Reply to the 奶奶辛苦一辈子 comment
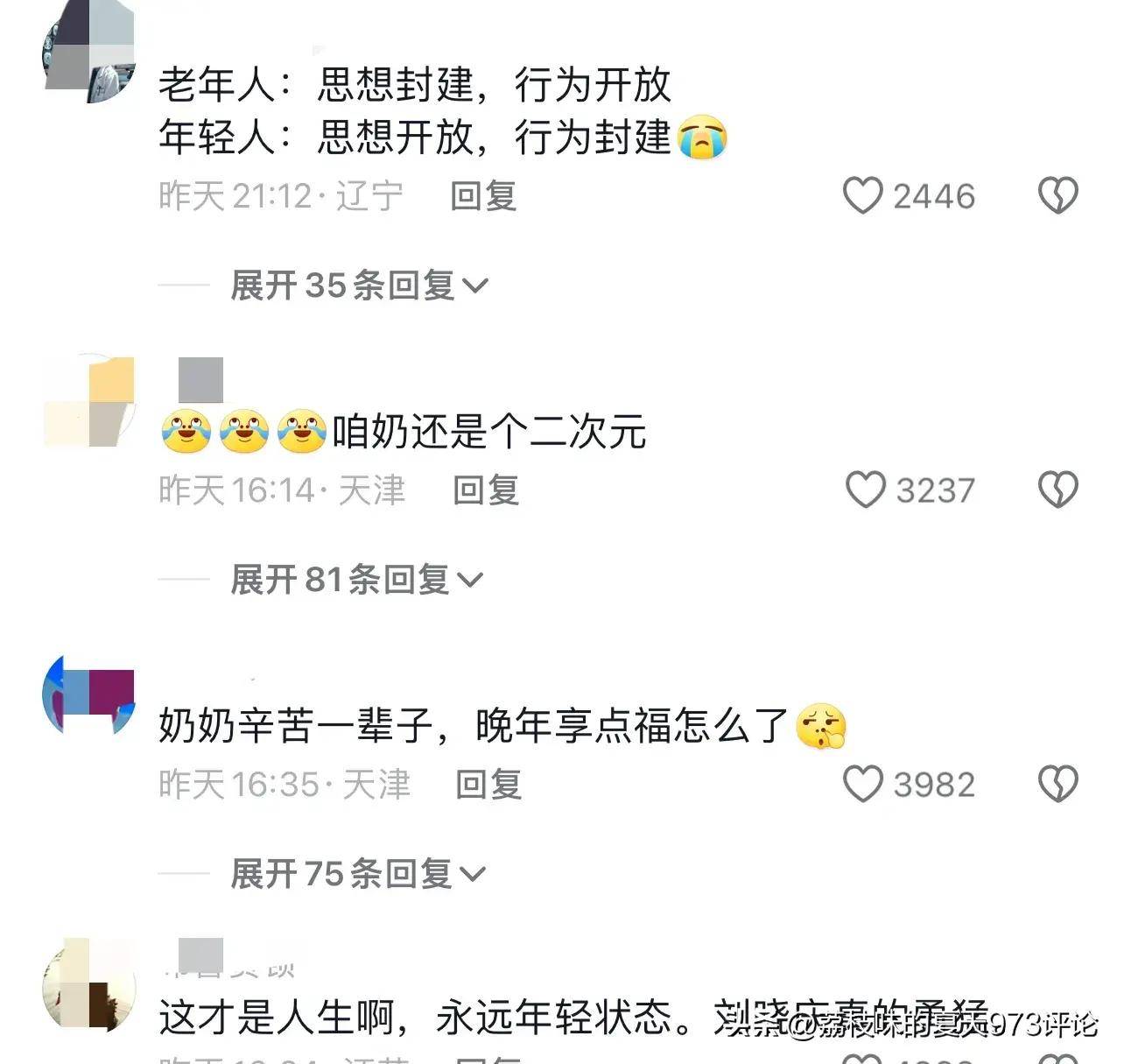The width and height of the screenshot is (1124, 1064). (x=488, y=784)
